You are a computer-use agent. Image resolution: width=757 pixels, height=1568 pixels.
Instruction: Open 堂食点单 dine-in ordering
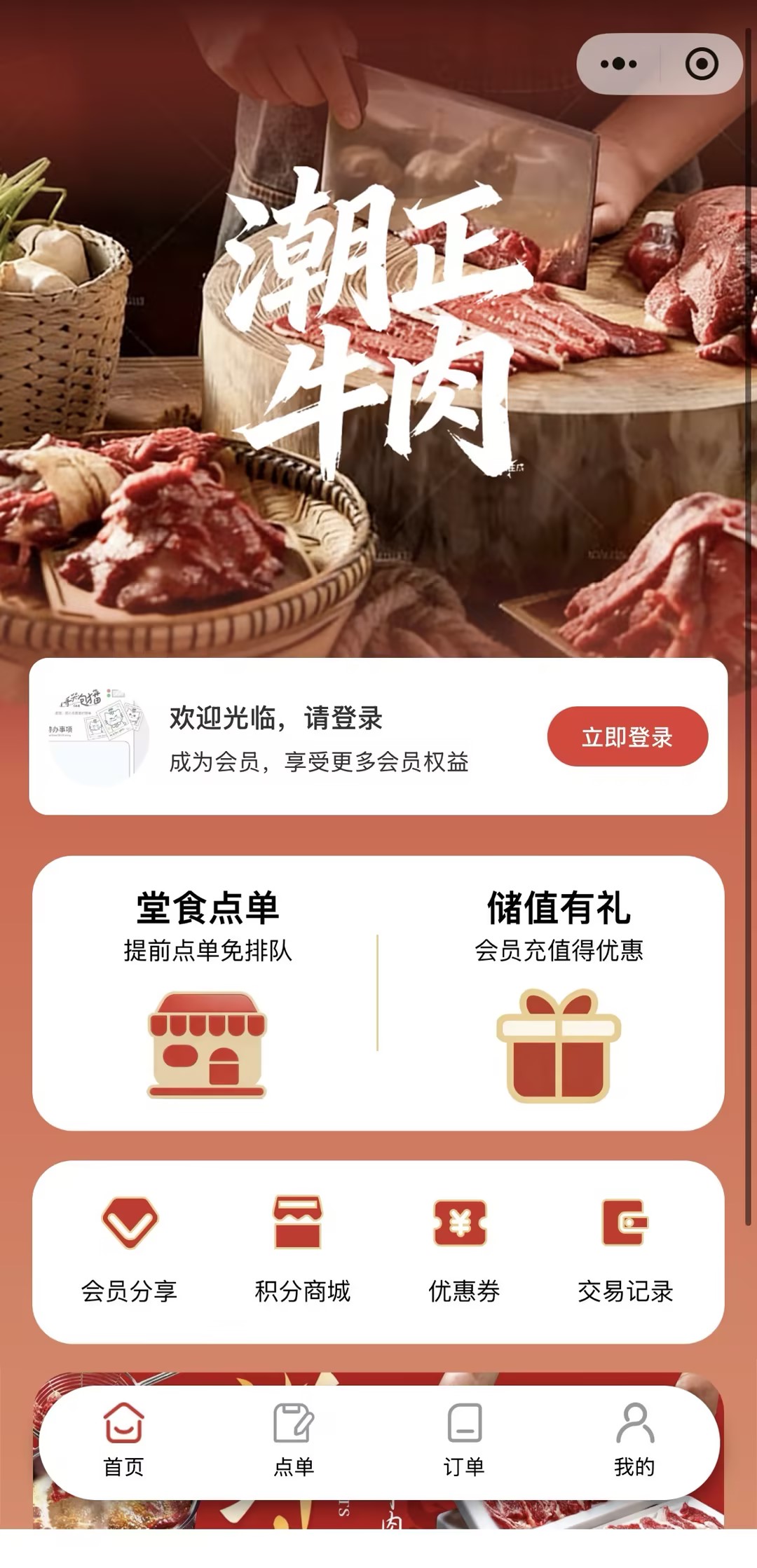[x=207, y=992]
